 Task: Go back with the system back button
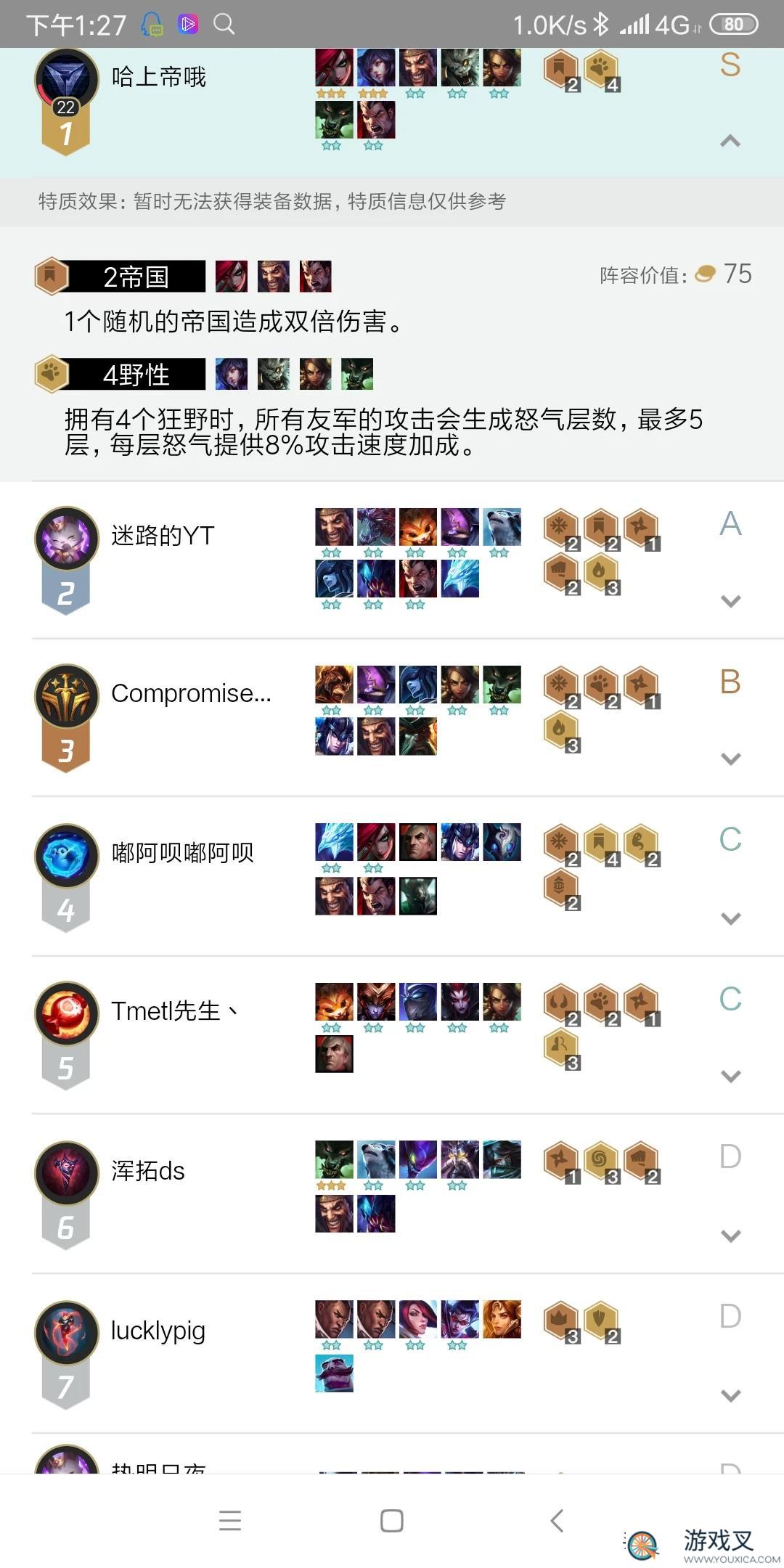tap(557, 1520)
